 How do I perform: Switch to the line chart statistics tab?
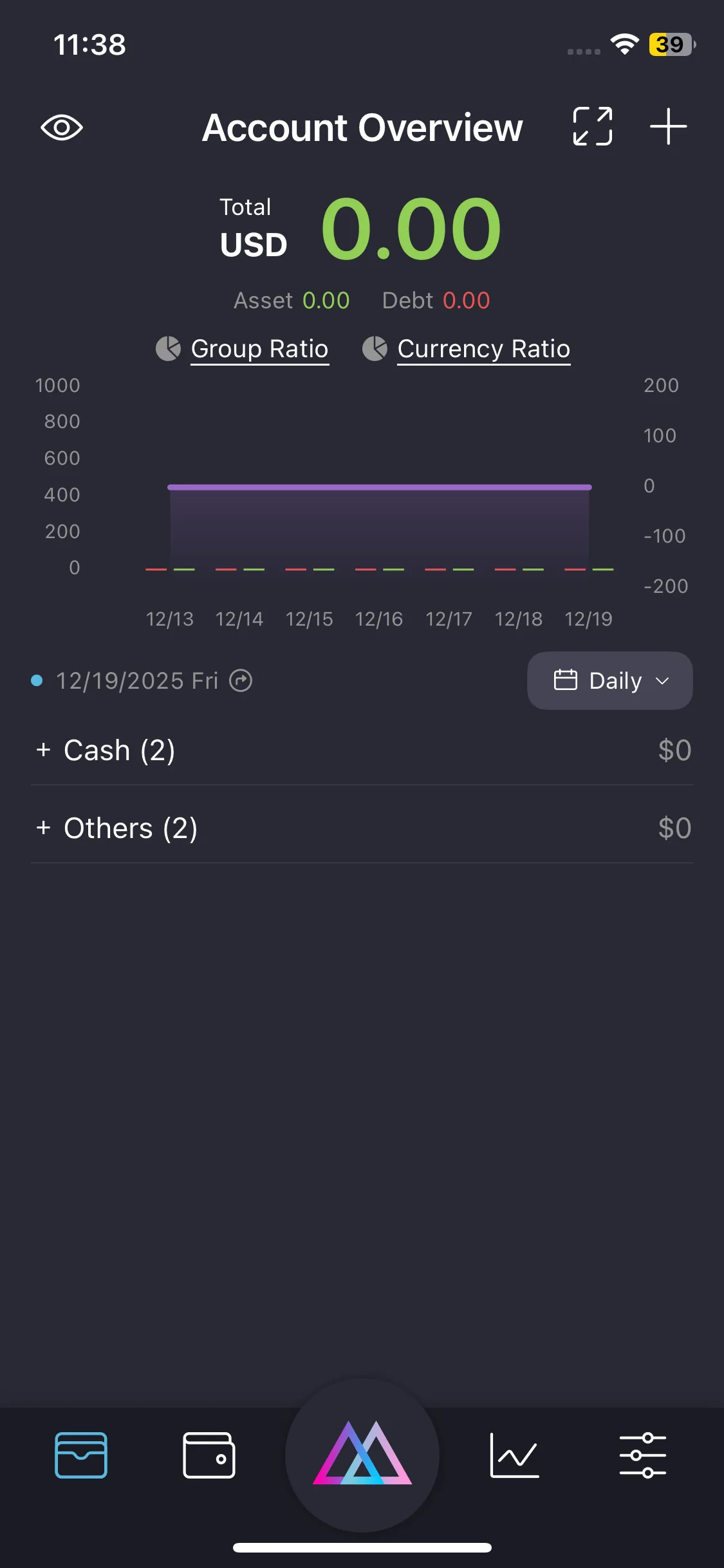(x=514, y=1455)
